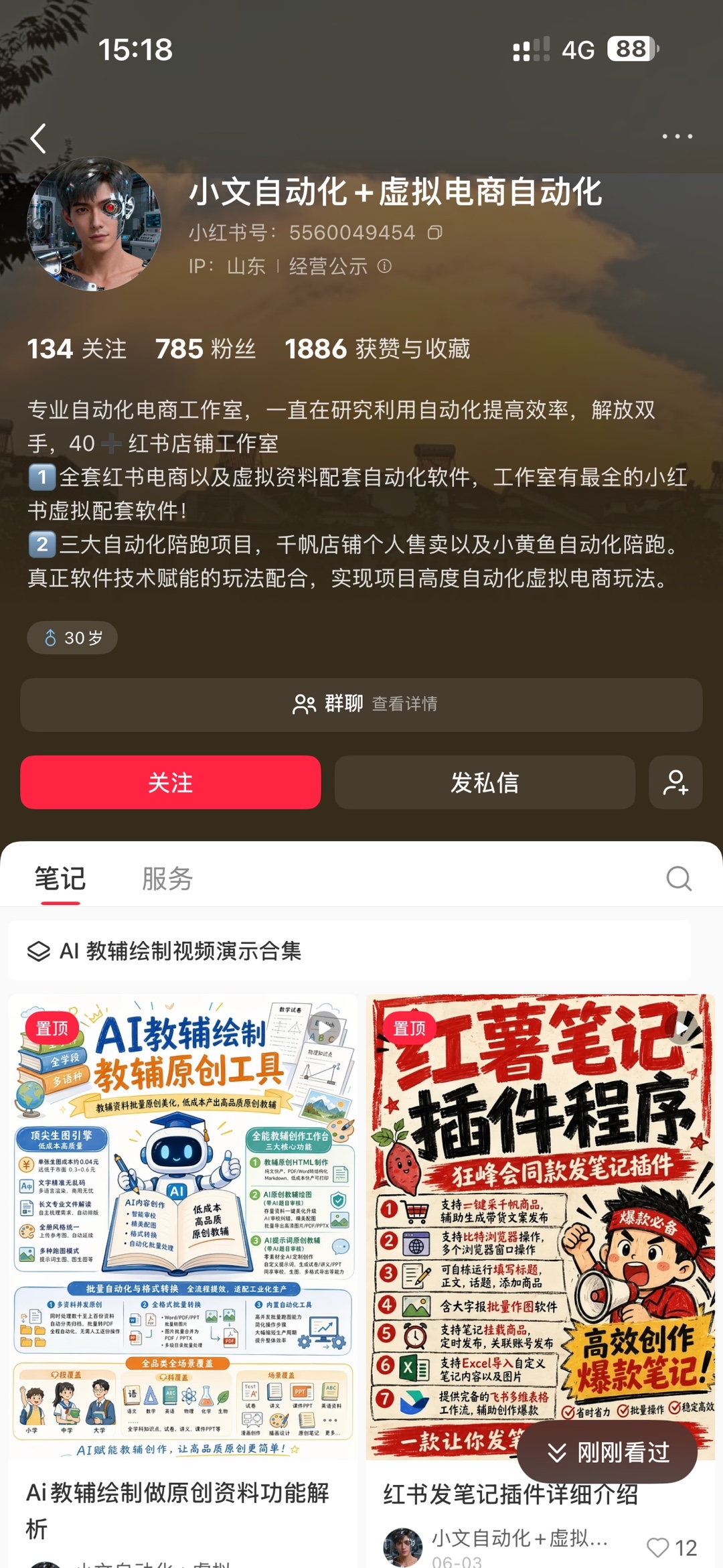Image resolution: width=723 pixels, height=1568 pixels.
Task: Go back using the top-left arrow
Action: click(39, 139)
